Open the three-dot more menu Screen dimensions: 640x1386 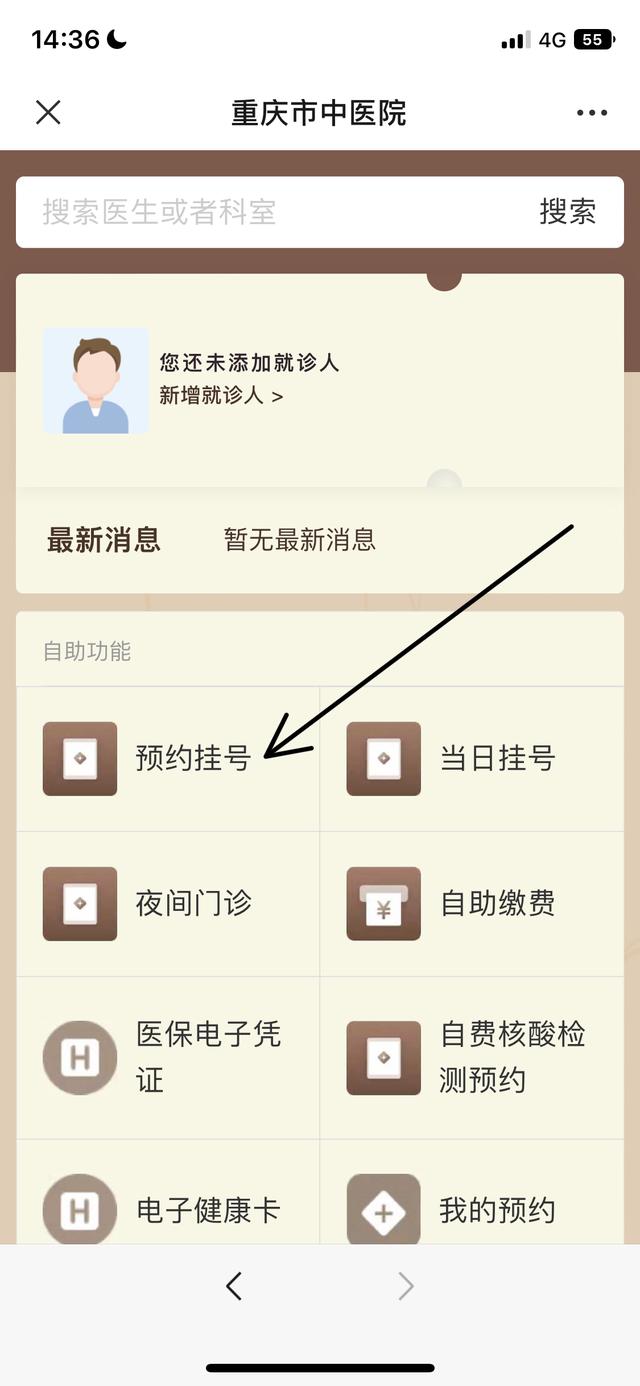point(592,113)
